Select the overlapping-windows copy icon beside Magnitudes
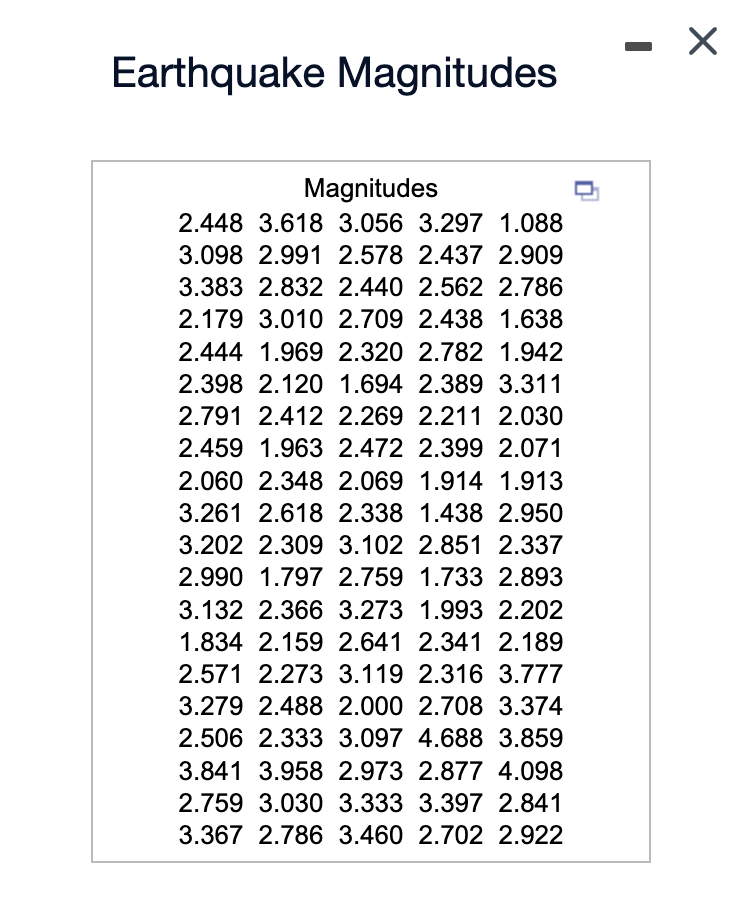Screen dimensions: 748x903 (x=587, y=192)
